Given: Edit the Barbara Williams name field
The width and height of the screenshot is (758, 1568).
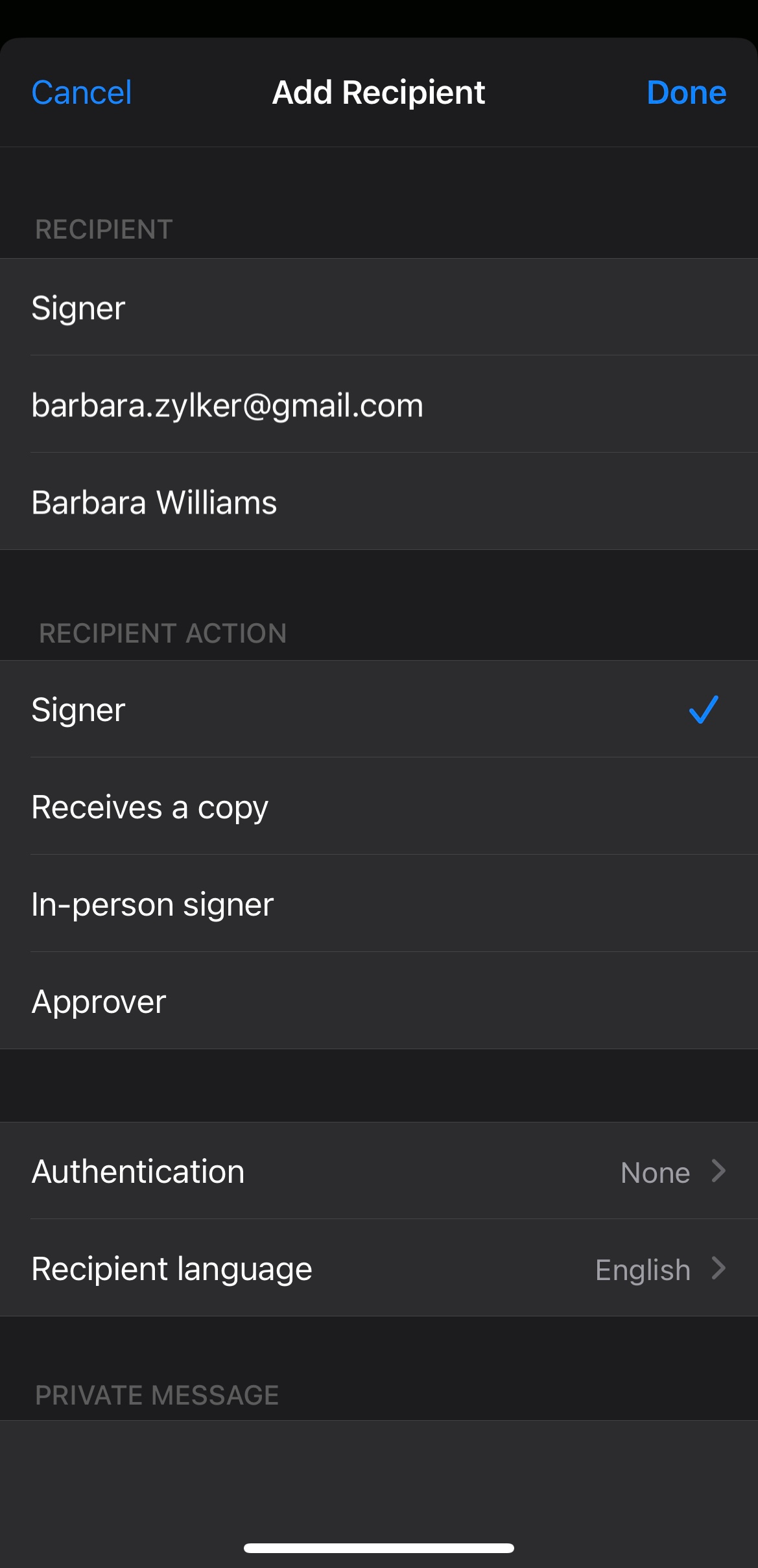Looking at the screenshot, I should [379, 502].
